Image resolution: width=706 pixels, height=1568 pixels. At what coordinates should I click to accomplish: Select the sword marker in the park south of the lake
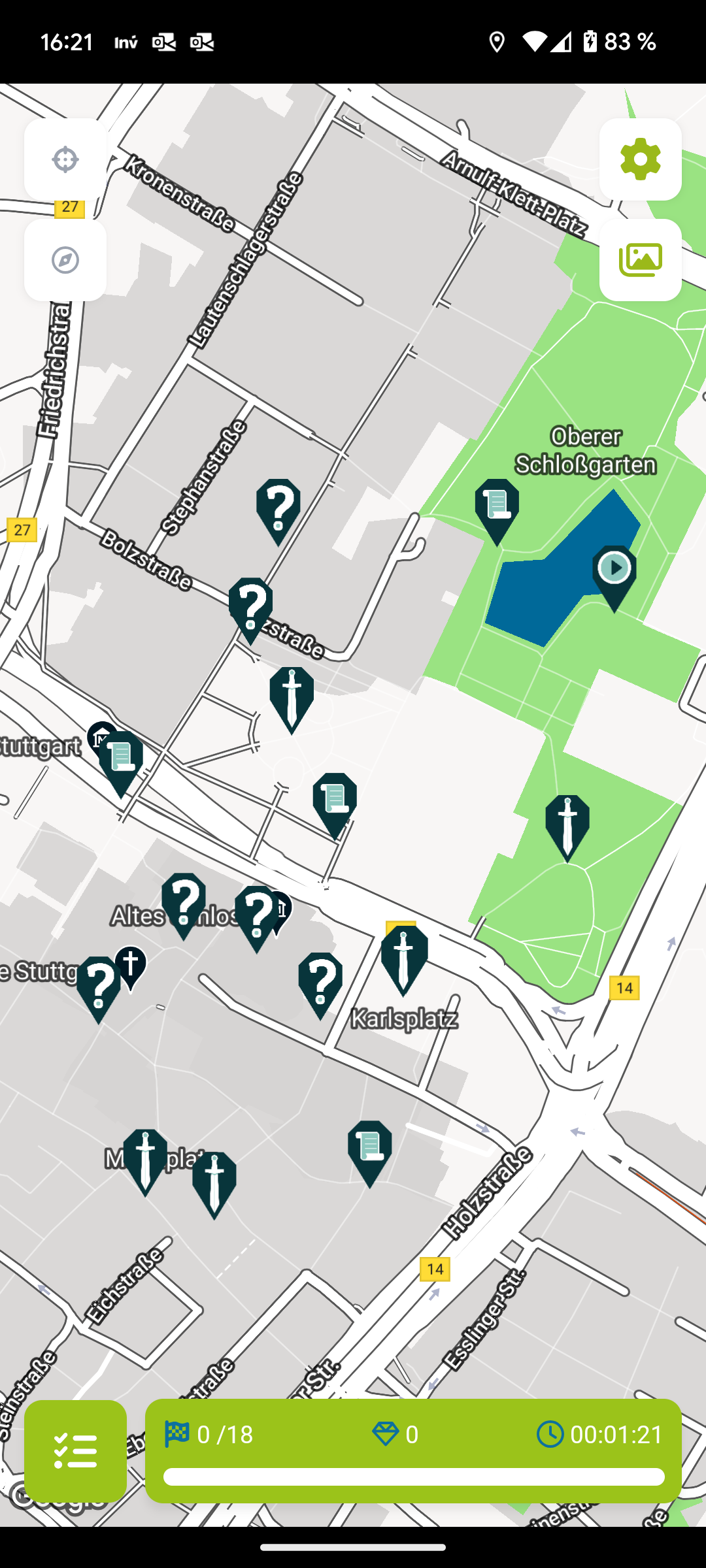[567, 822]
